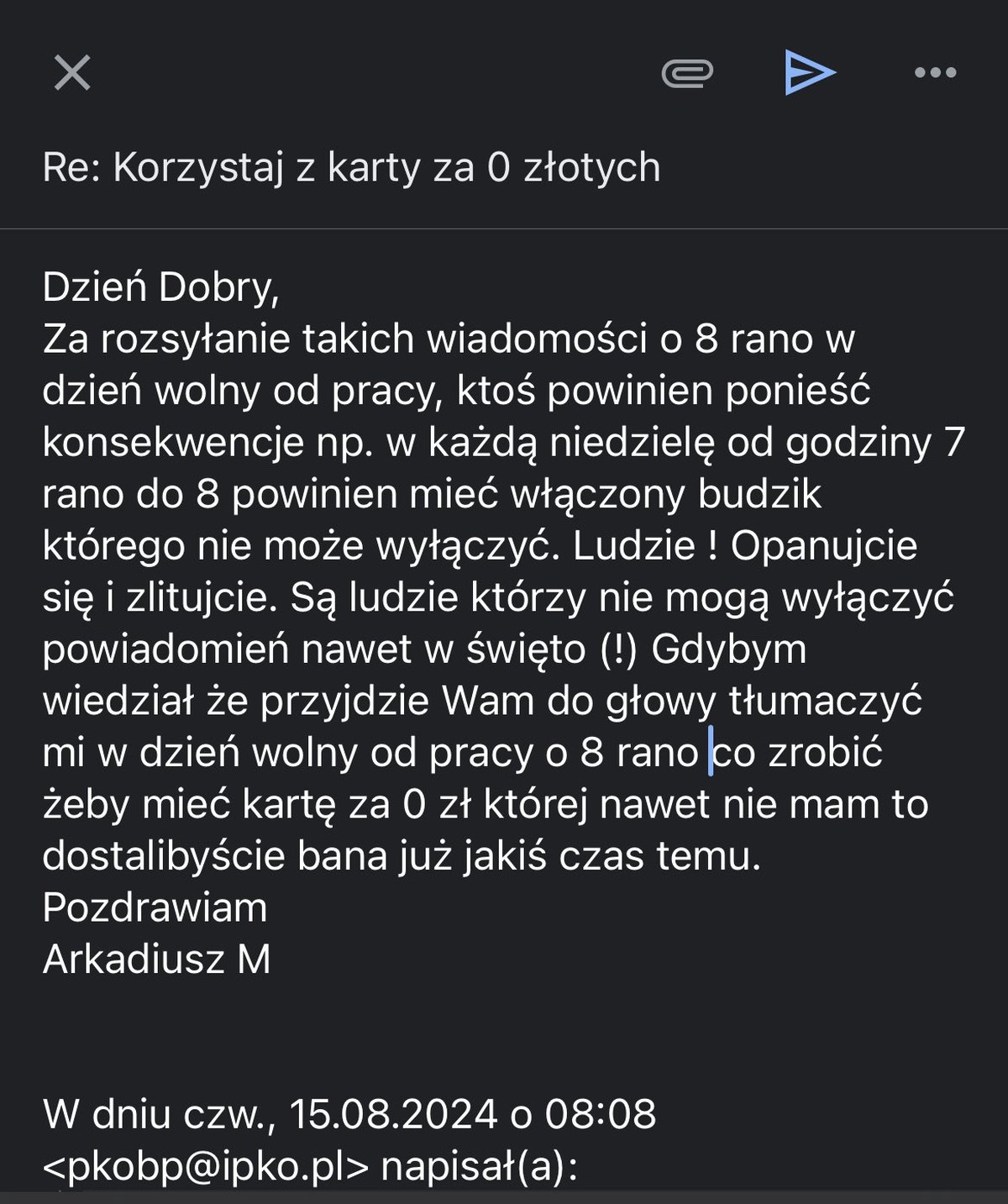Close the email draft
The height and width of the screenshot is (1204, 1008).
[72, 72]
